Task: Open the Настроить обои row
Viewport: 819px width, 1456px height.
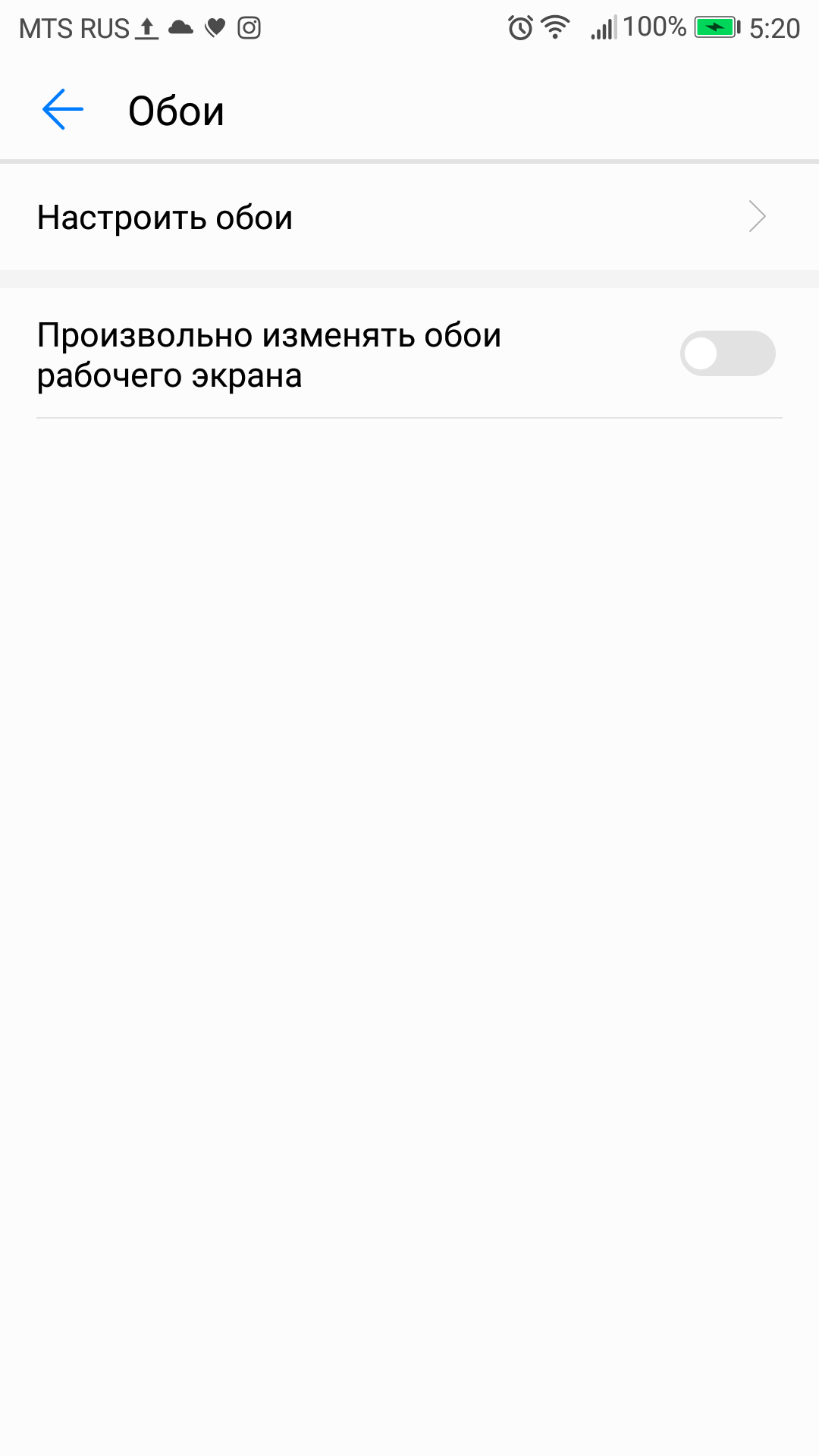Action: (x=409, y=218)
